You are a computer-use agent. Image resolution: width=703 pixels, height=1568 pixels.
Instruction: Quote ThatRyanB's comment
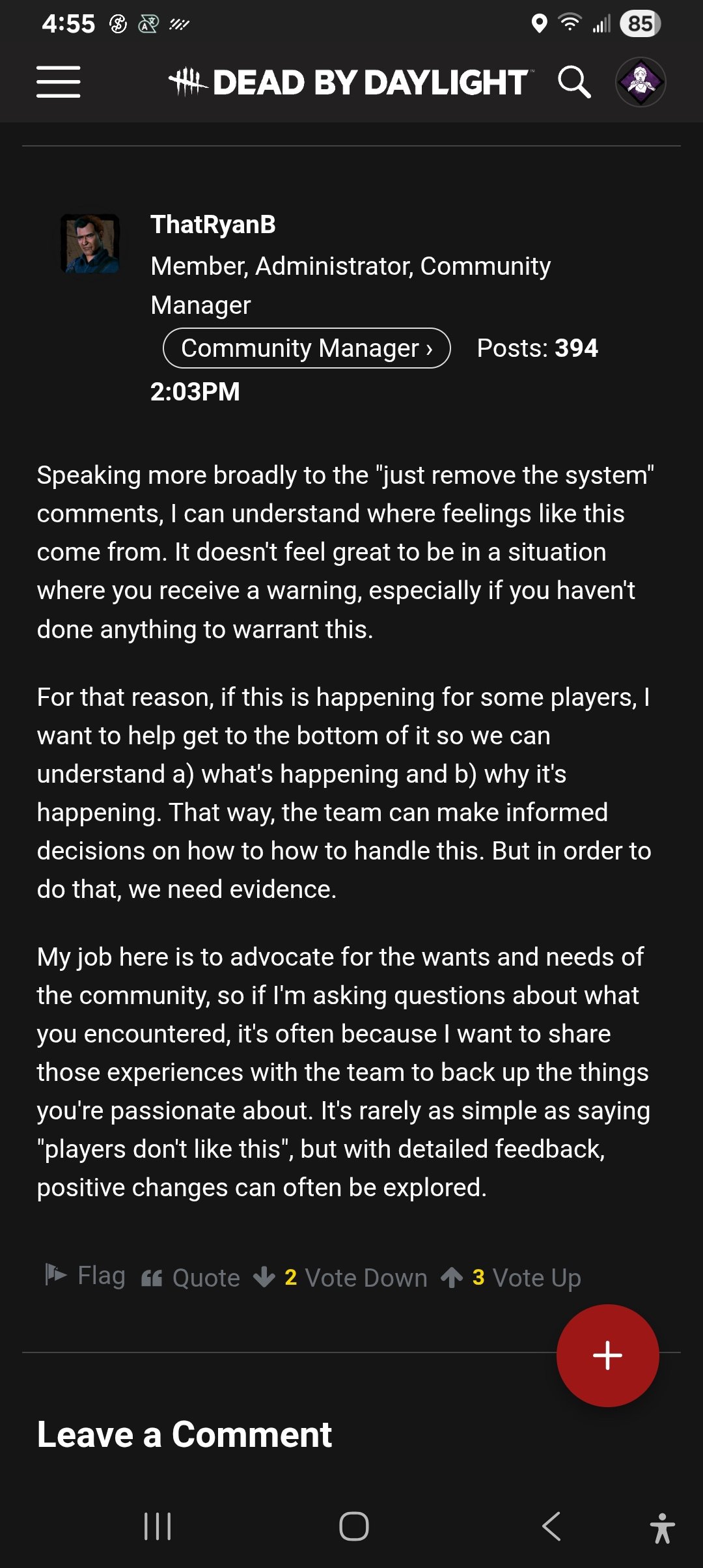pos(191,1278)
